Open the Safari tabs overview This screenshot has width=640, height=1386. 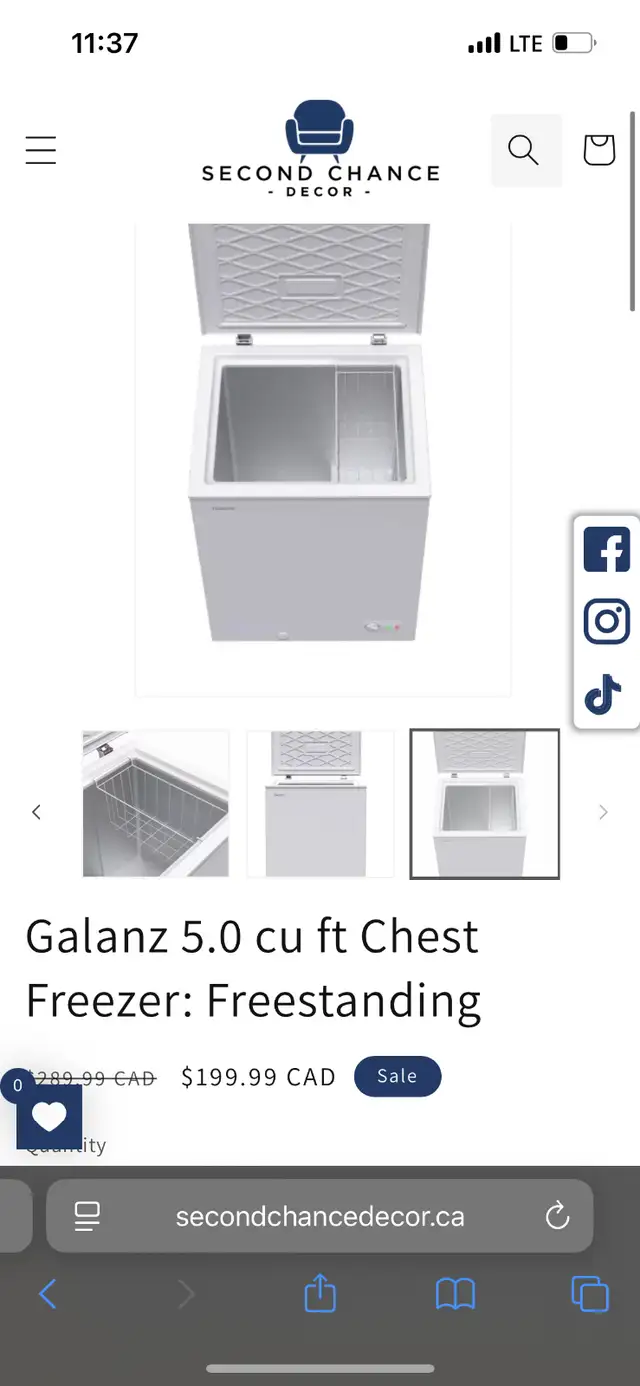coord(590,1294)
